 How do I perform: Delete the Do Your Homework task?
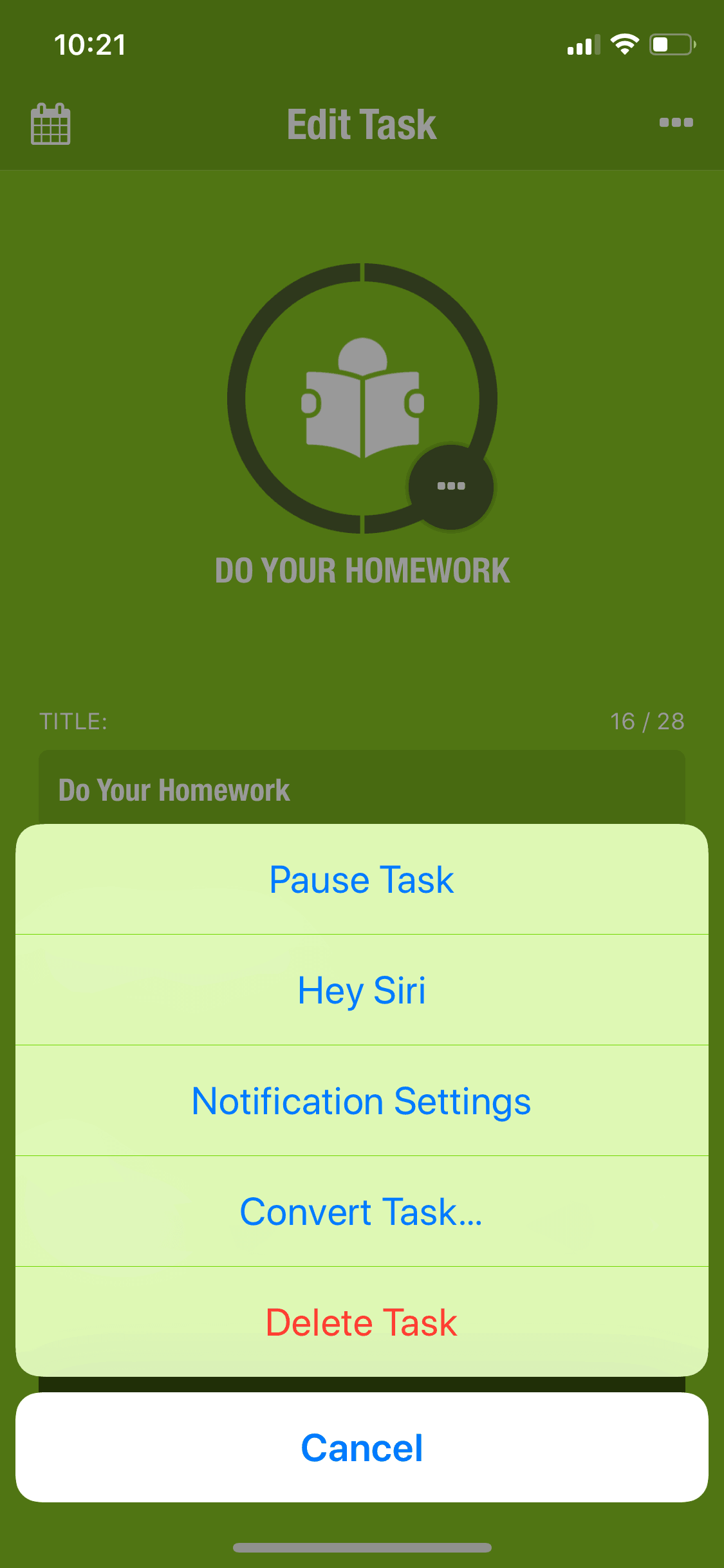point(362,1322)
